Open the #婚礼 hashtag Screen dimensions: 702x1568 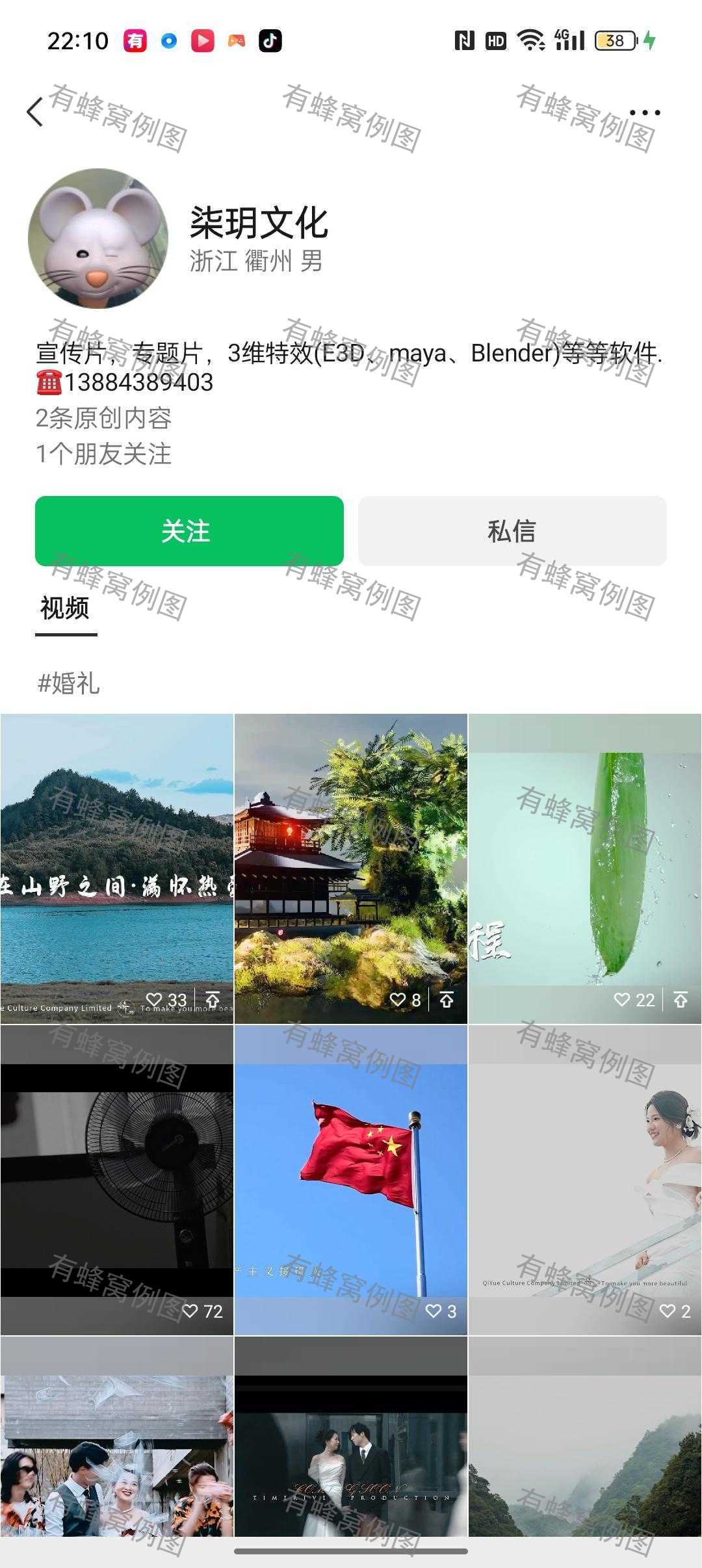click(x=69, y=683)
